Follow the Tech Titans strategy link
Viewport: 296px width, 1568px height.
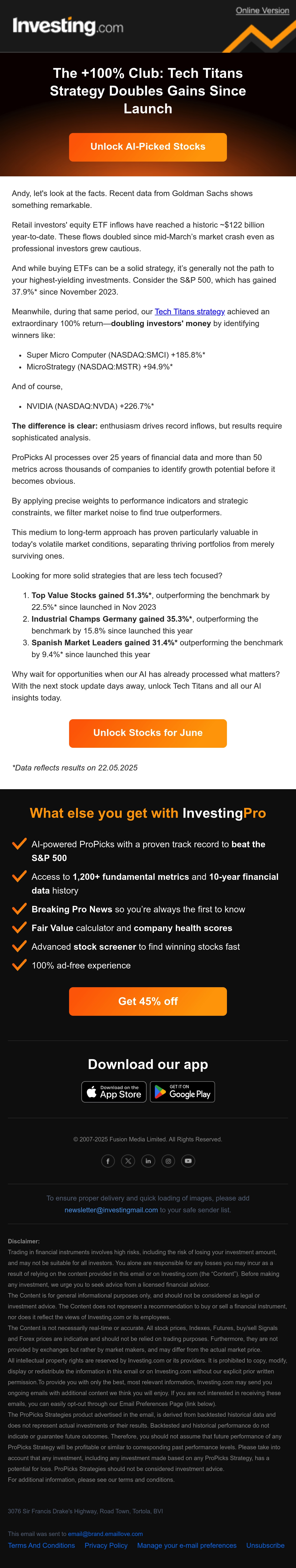point(190,312)
